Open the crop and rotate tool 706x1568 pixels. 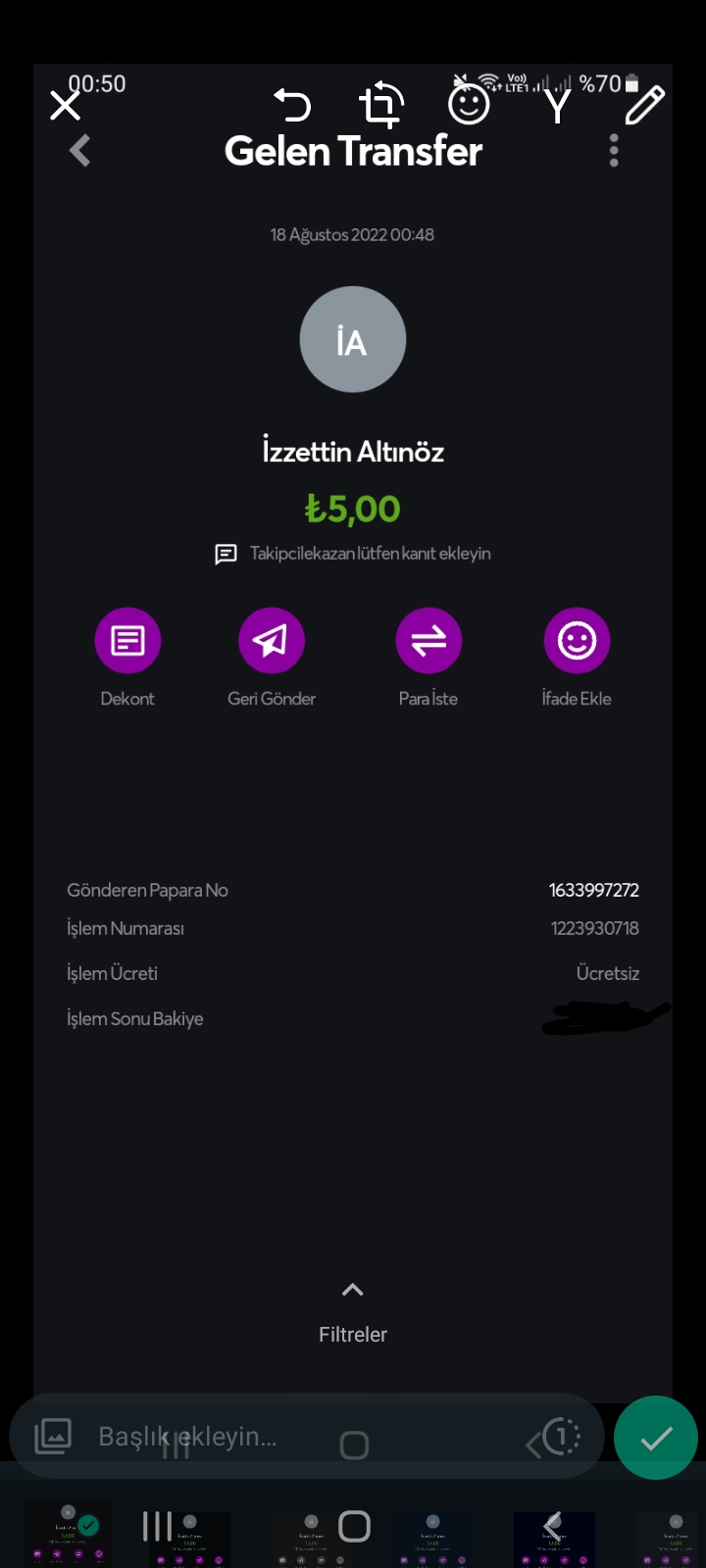381,105
